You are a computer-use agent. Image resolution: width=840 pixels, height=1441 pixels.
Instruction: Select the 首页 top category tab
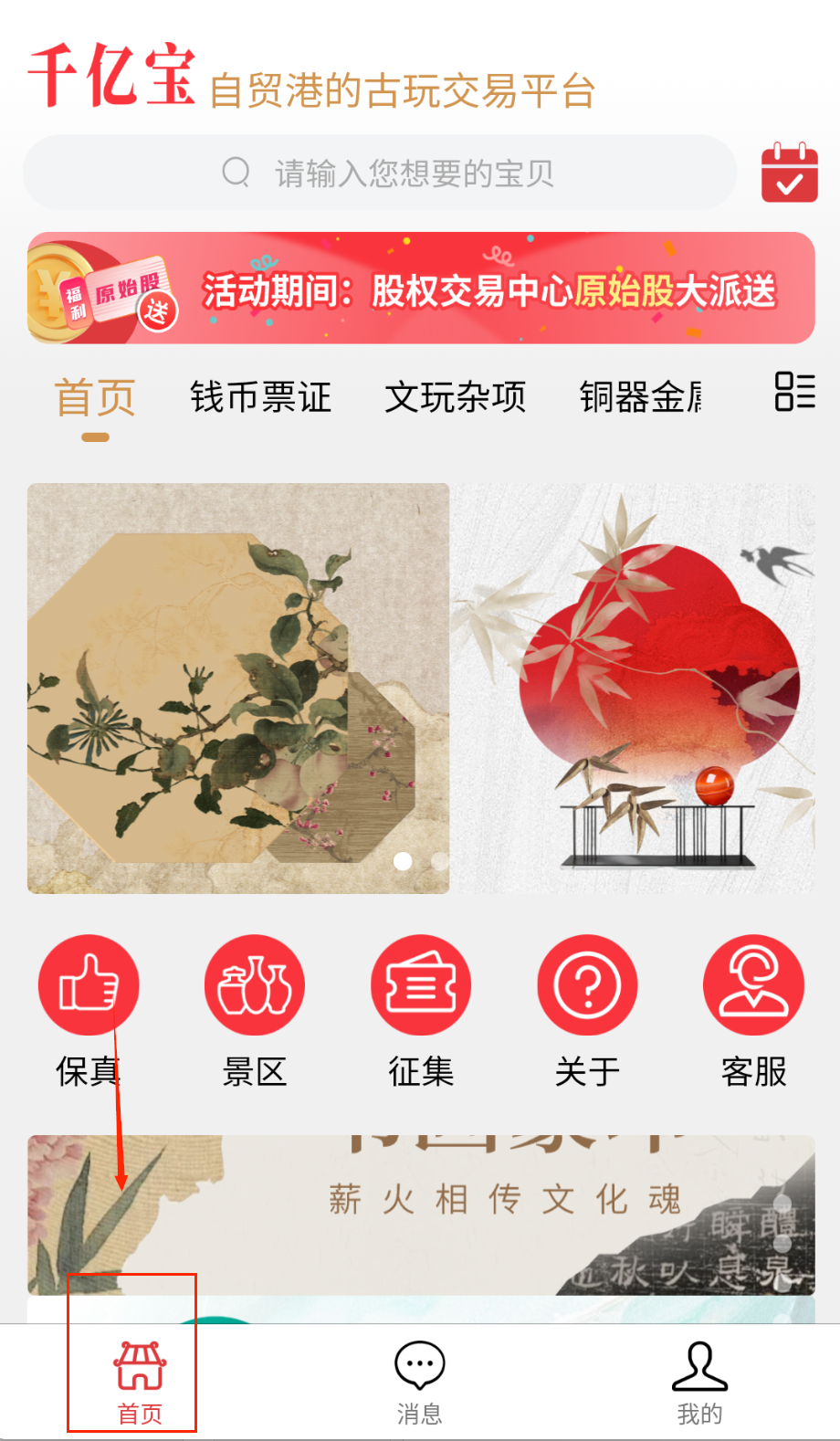coord(95,398)
